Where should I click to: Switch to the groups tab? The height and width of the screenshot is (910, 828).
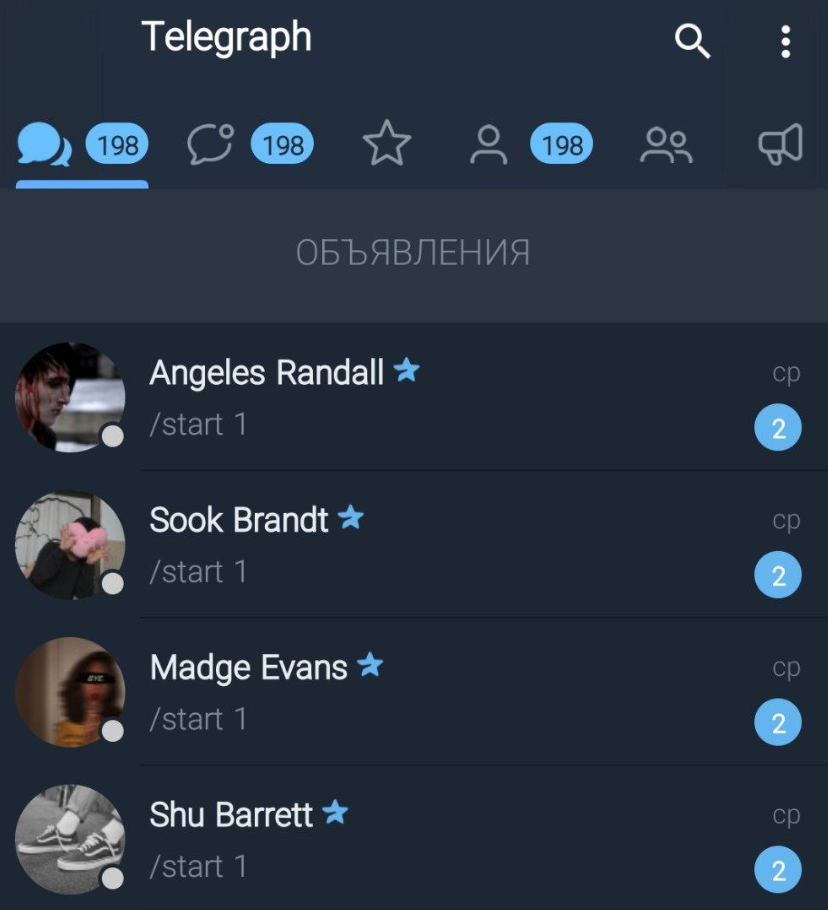(666, 147)
